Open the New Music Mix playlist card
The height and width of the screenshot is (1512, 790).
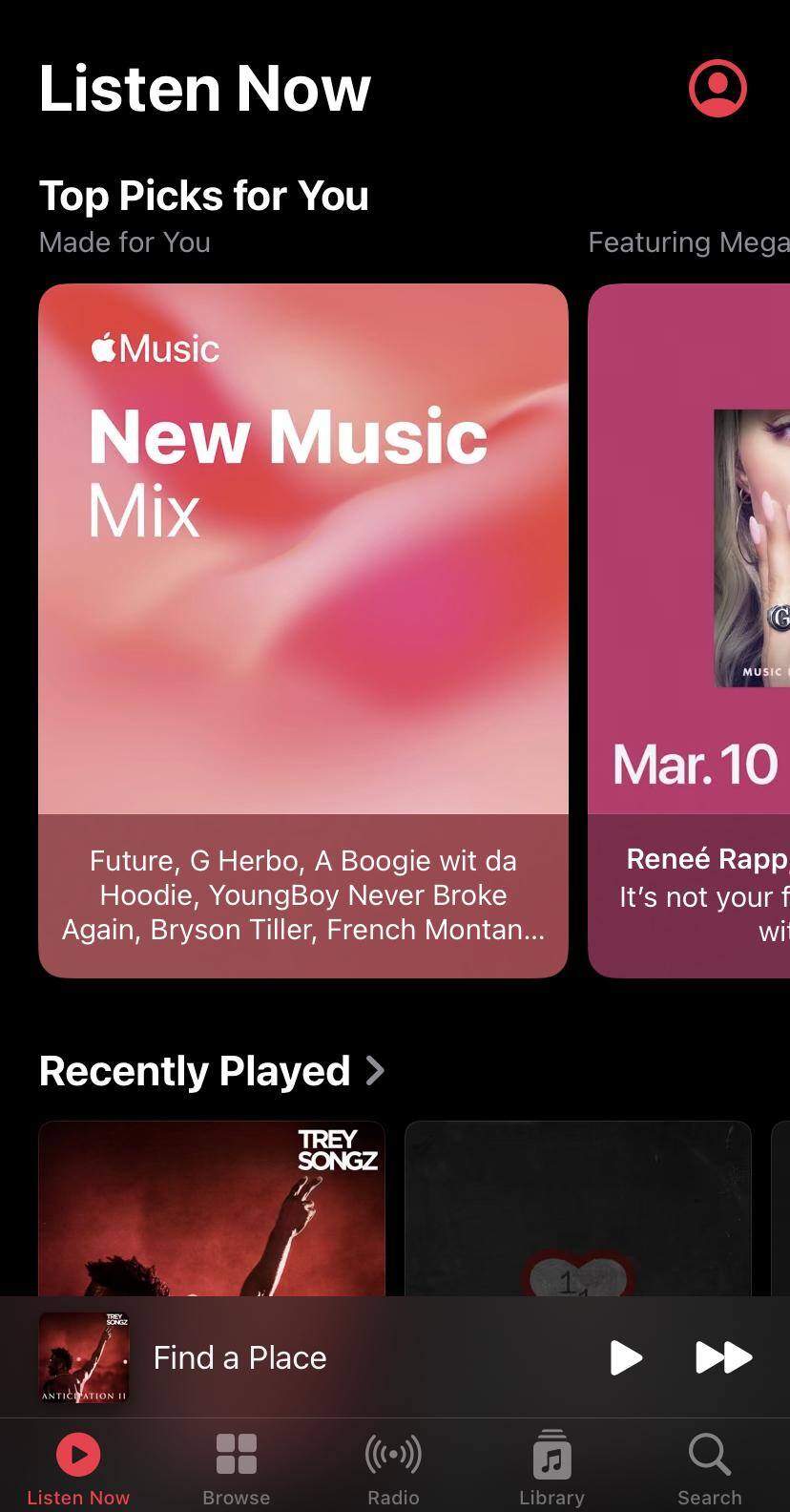click(303, 630)
